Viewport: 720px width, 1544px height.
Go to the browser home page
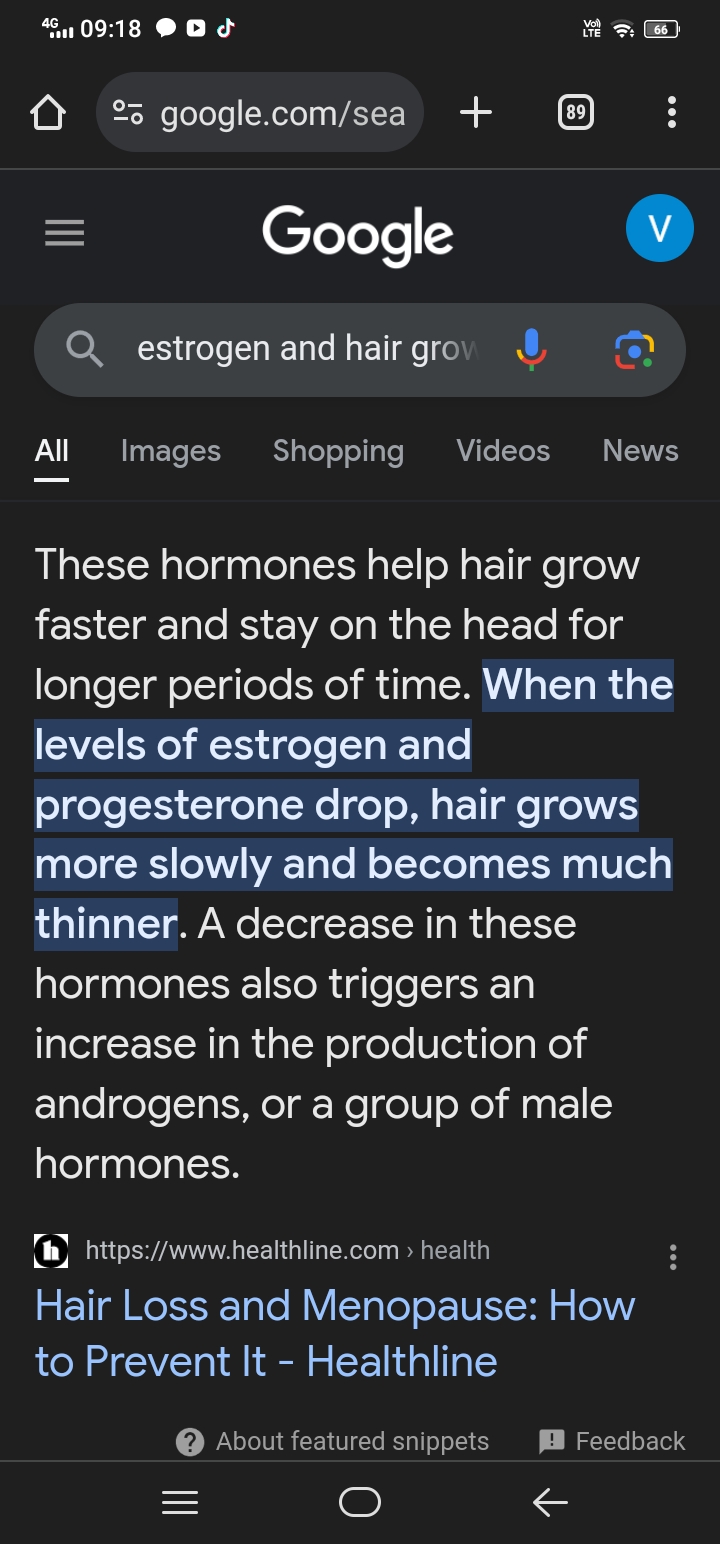point(48,113)
